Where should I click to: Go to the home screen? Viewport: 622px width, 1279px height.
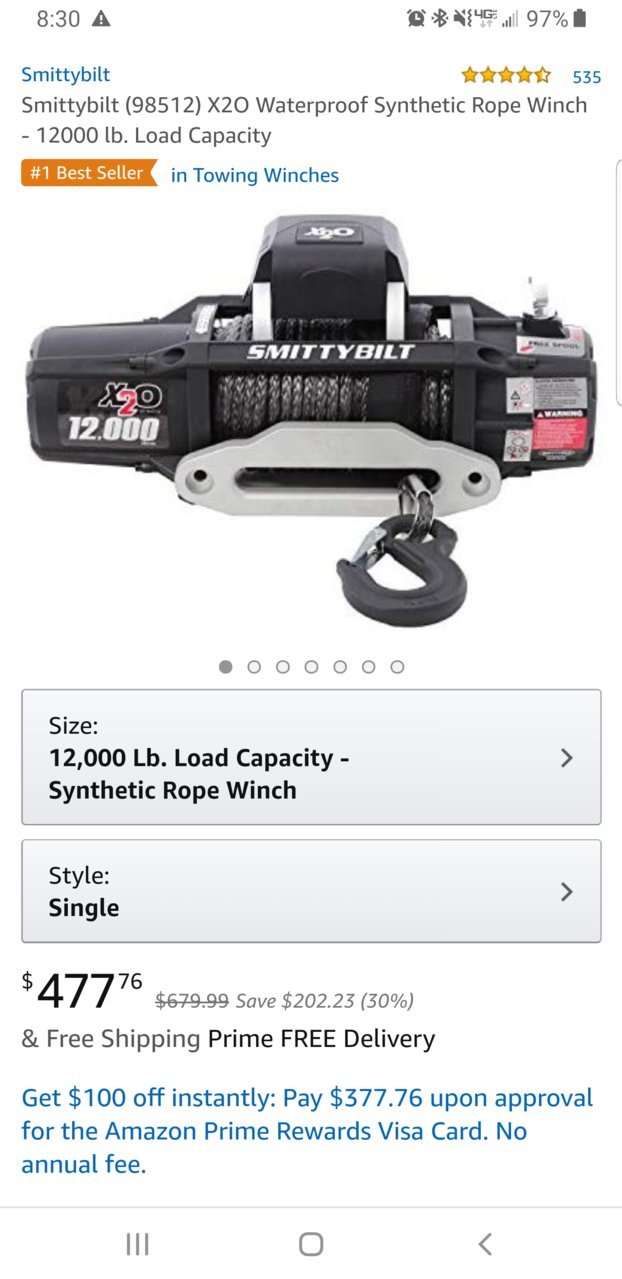tap(311, 1243)
